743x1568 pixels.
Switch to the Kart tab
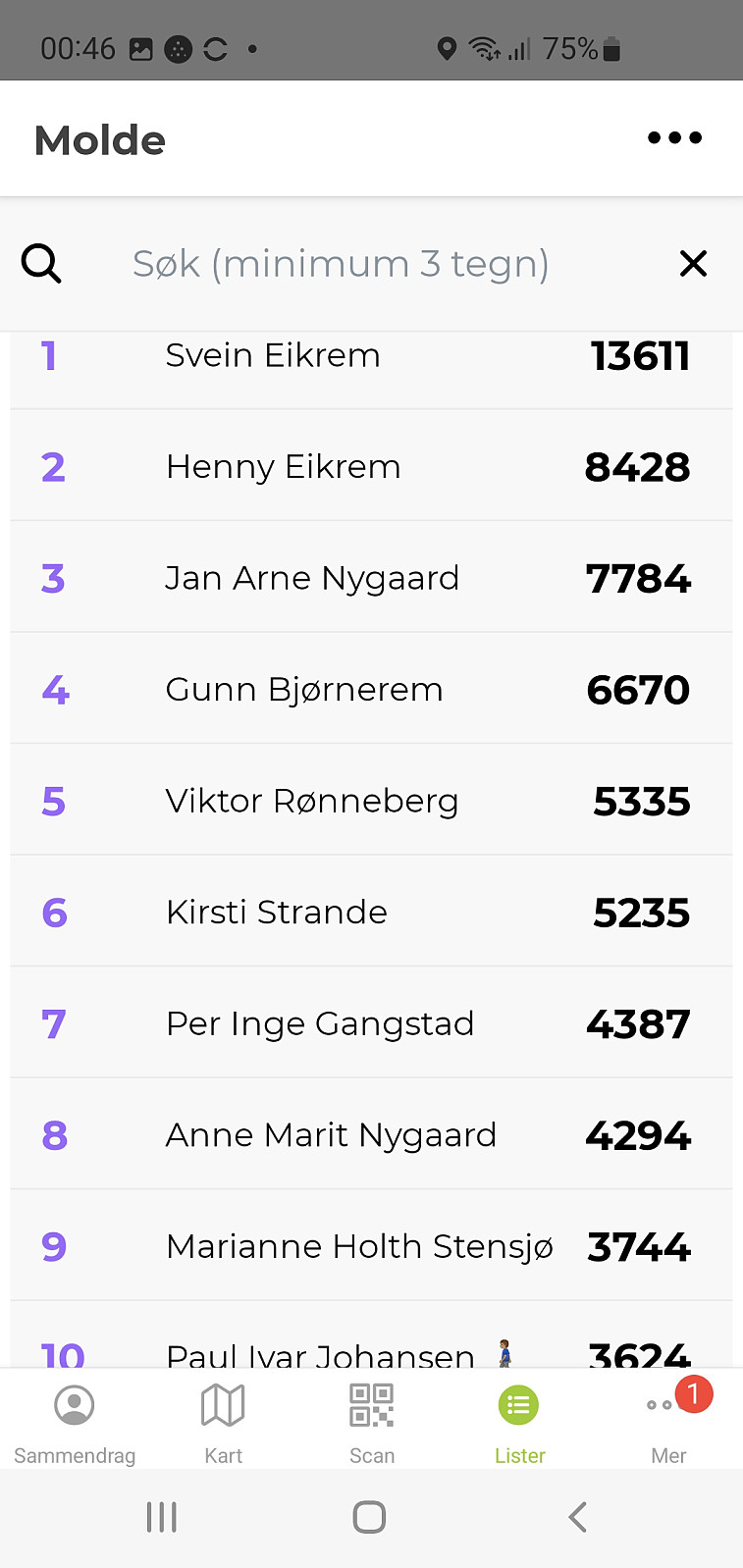pyautogui.click(x=223, y=1424)
